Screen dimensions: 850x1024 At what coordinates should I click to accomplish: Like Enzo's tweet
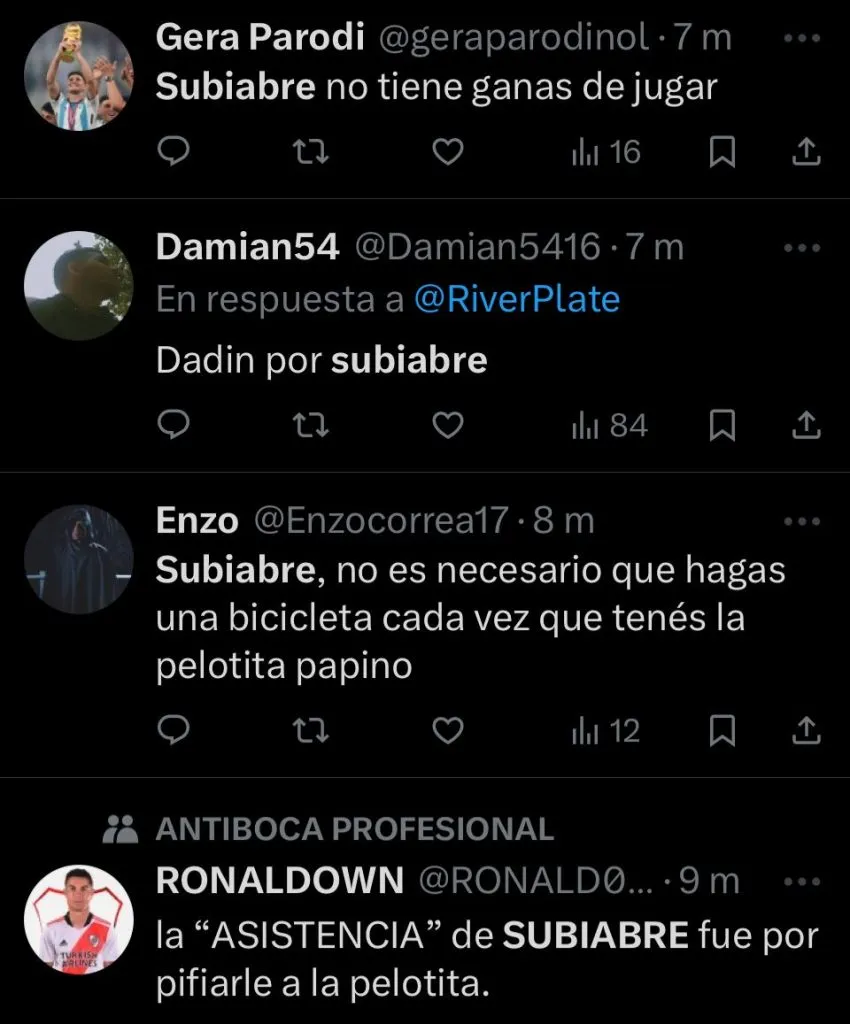[449, 731]
